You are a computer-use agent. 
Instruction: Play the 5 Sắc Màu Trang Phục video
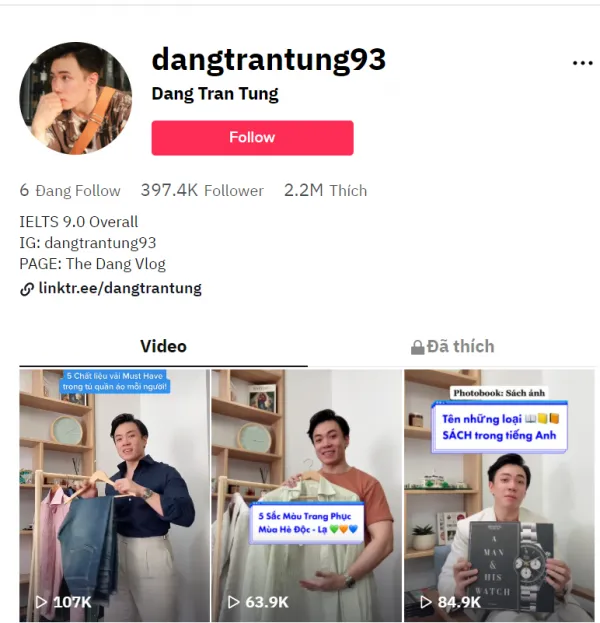306,495
